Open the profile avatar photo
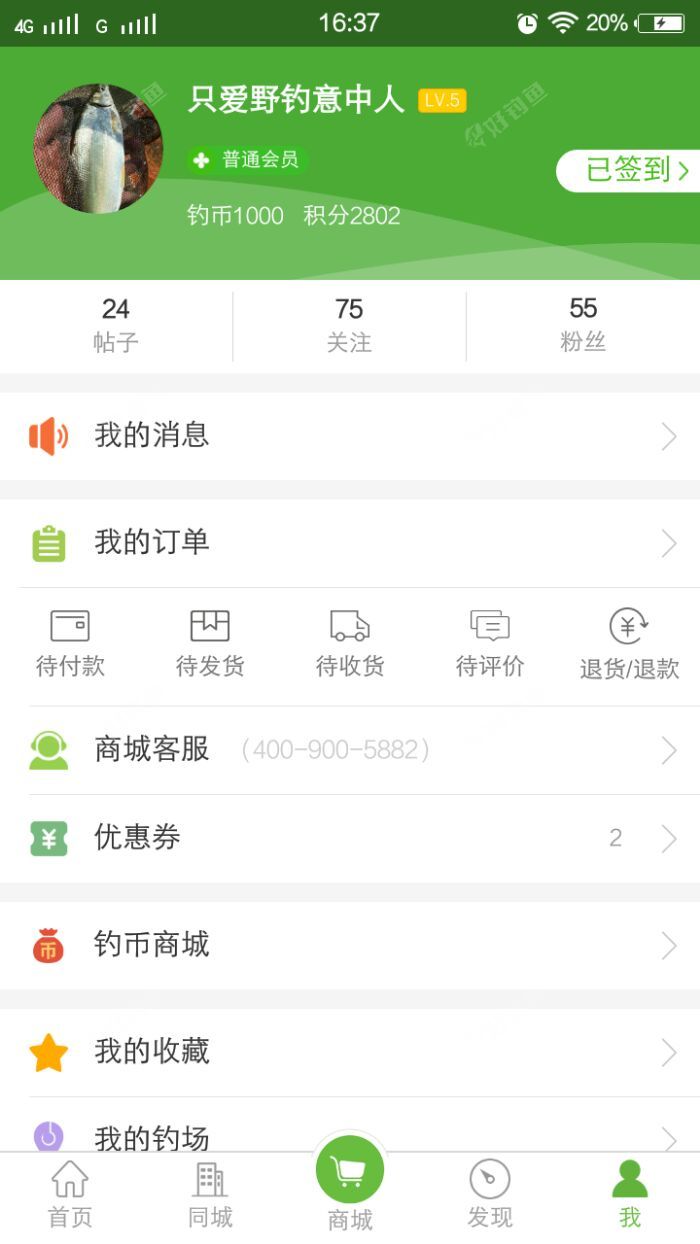700x1244 pixels. [98, 149]
